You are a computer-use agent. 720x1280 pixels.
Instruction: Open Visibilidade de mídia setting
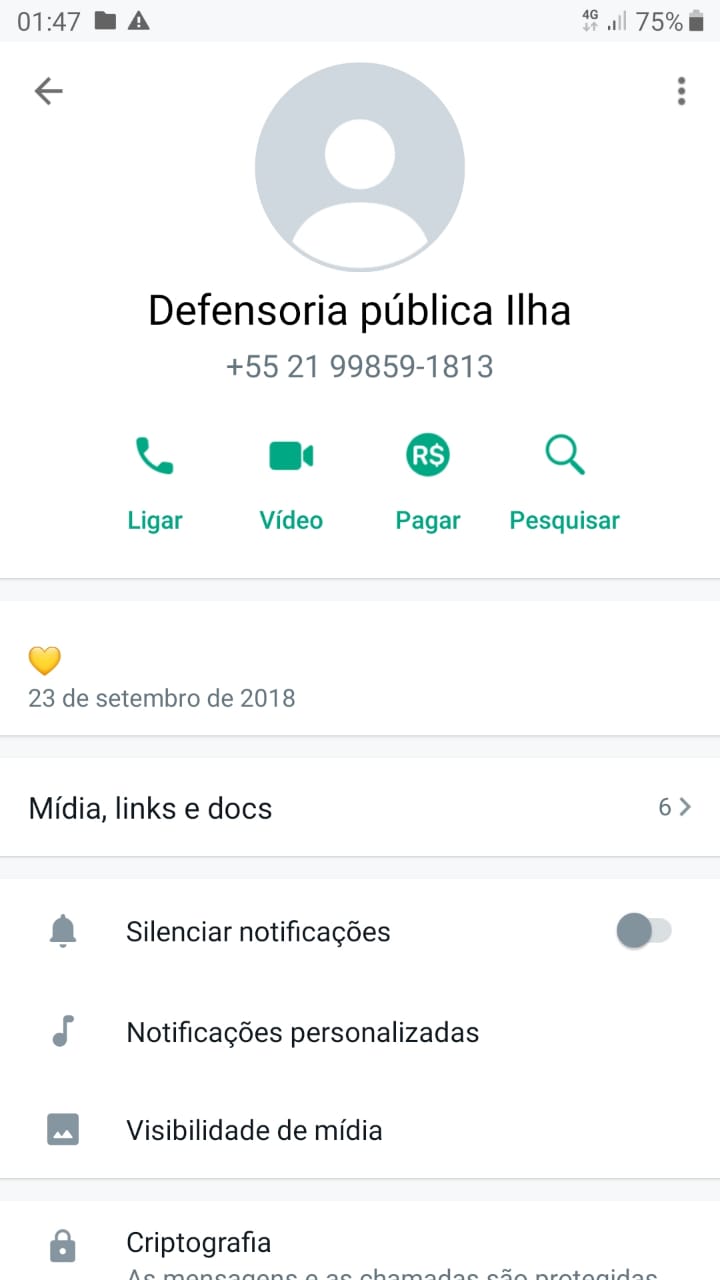pyautogui.click(x=254, y=1131)
